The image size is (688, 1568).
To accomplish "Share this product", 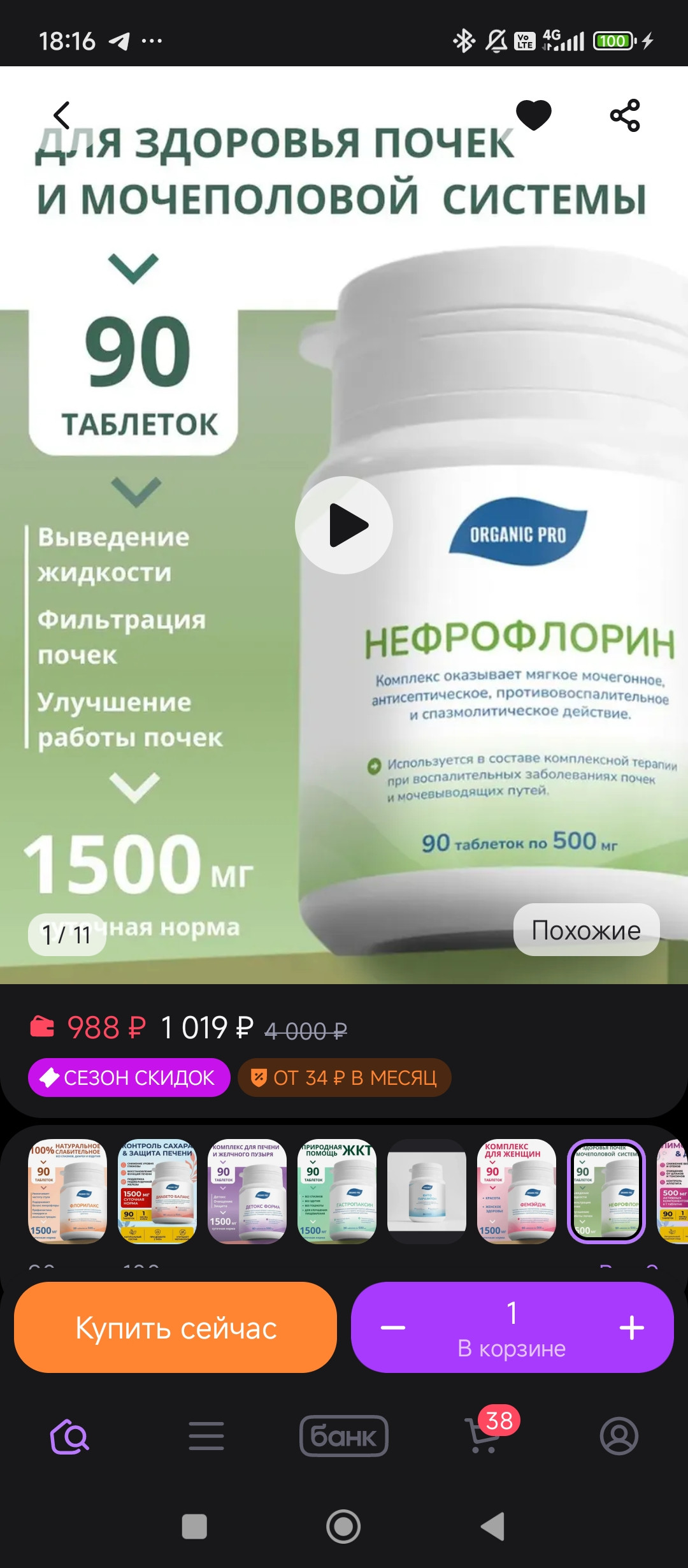I will 624,115.
